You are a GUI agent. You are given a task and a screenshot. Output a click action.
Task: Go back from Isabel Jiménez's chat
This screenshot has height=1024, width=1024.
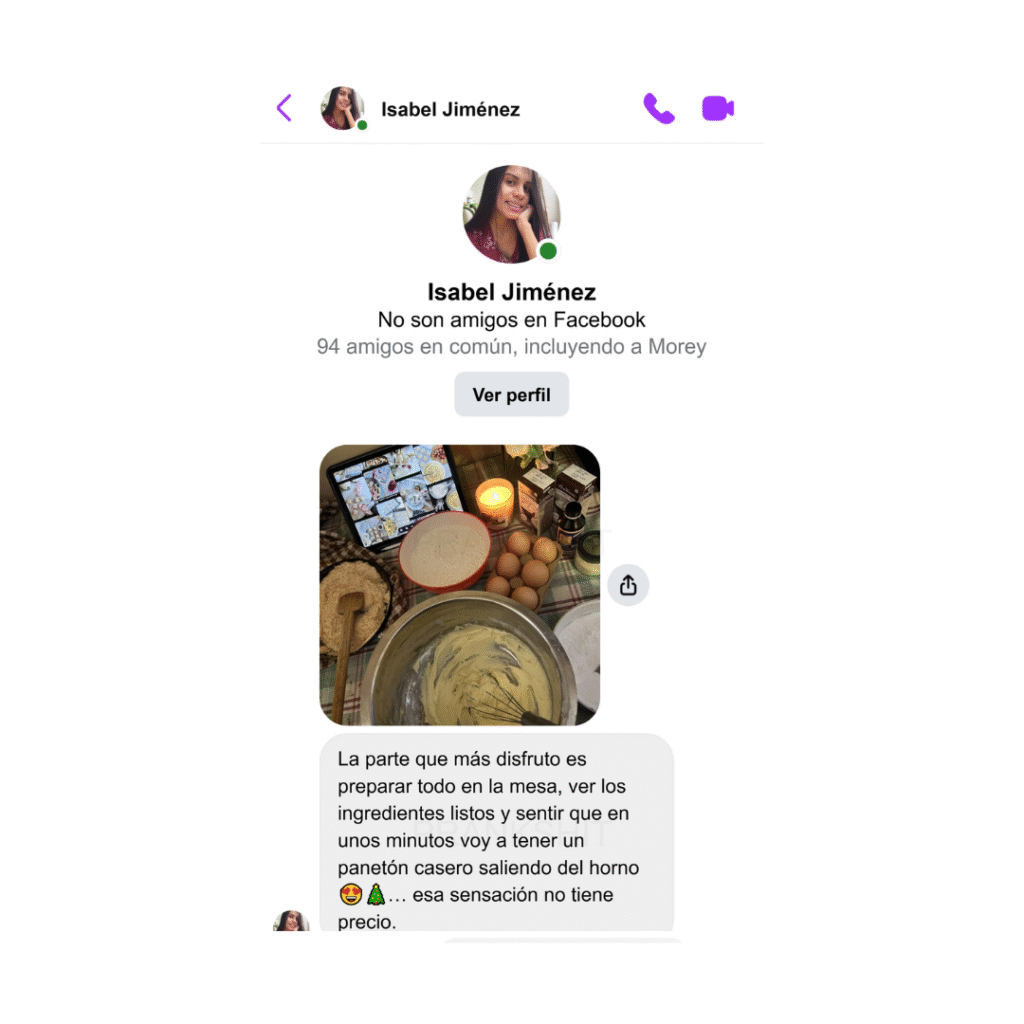284,108
